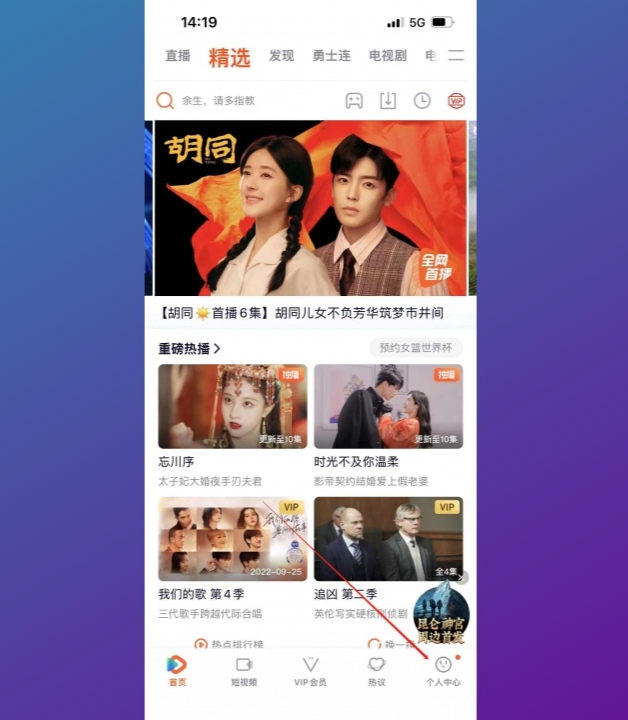
Task: Switch to the 发现 tab
Action: point(282,56)
